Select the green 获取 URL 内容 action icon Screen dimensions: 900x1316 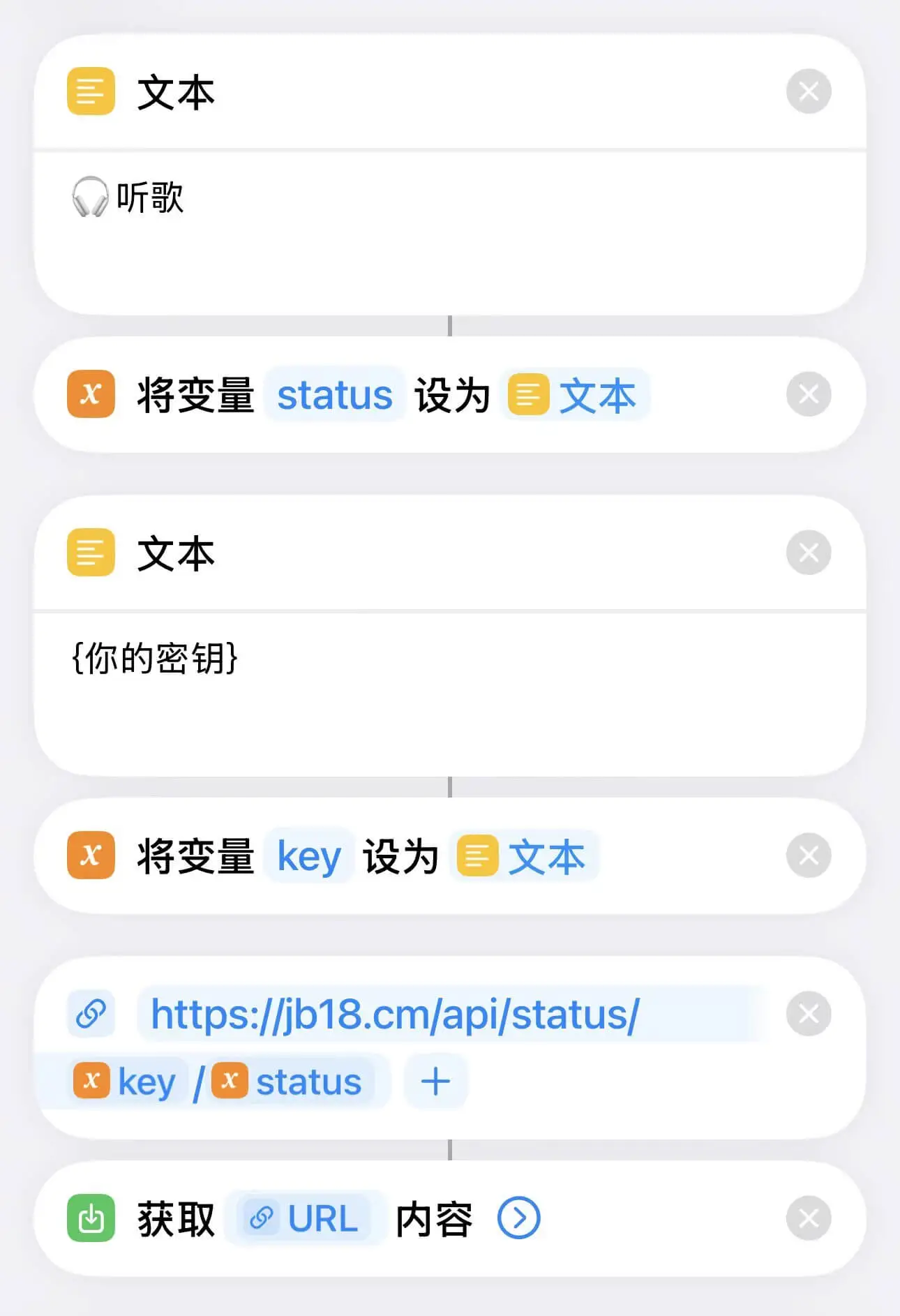tap(89, 1218)
